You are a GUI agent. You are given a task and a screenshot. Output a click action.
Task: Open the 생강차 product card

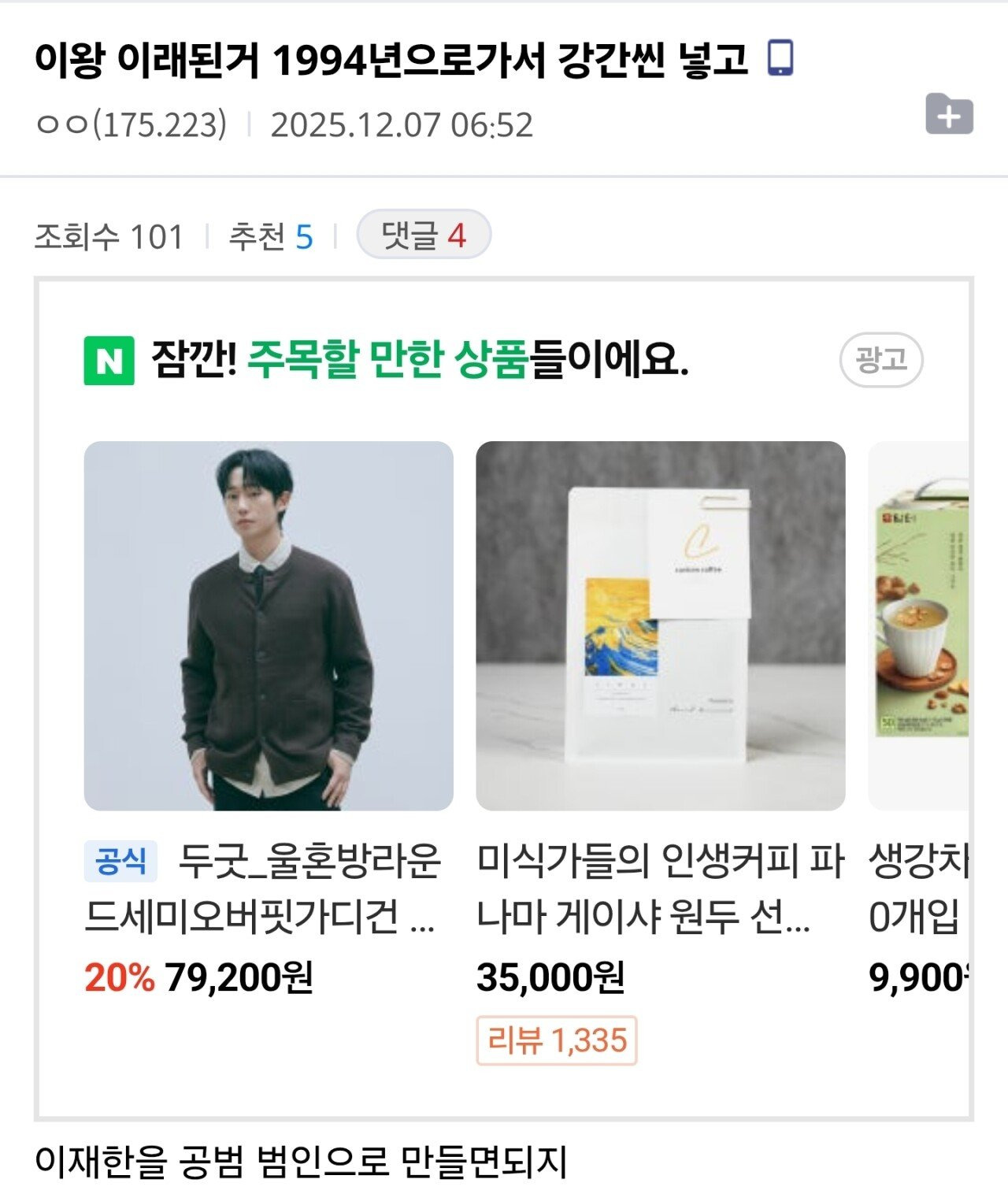(x=918, y=626)
